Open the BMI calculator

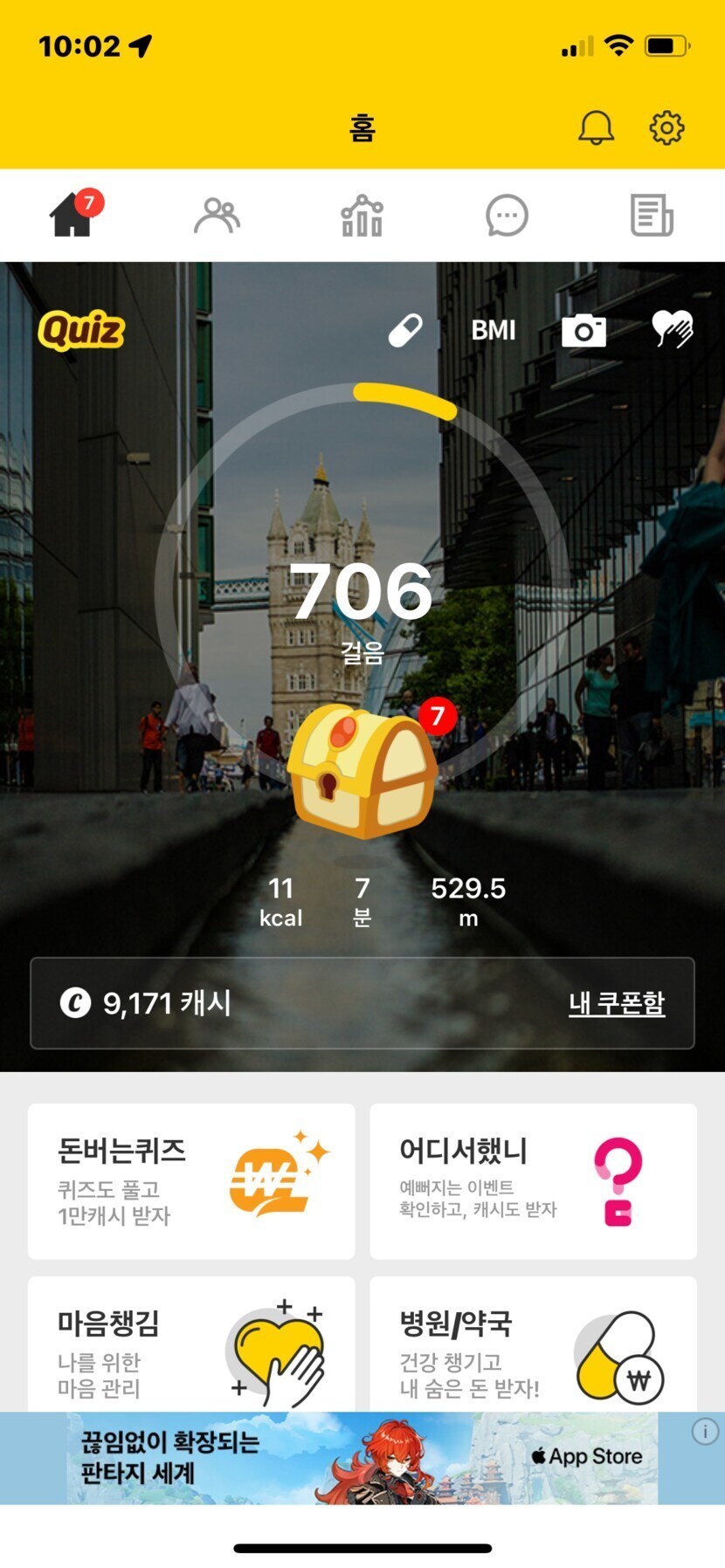[x=494, y=331]
